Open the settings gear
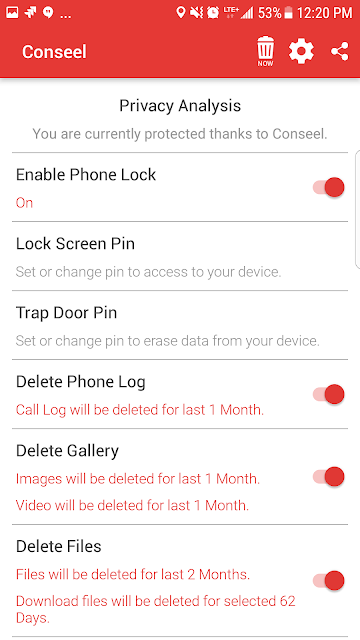 [301, 52]
